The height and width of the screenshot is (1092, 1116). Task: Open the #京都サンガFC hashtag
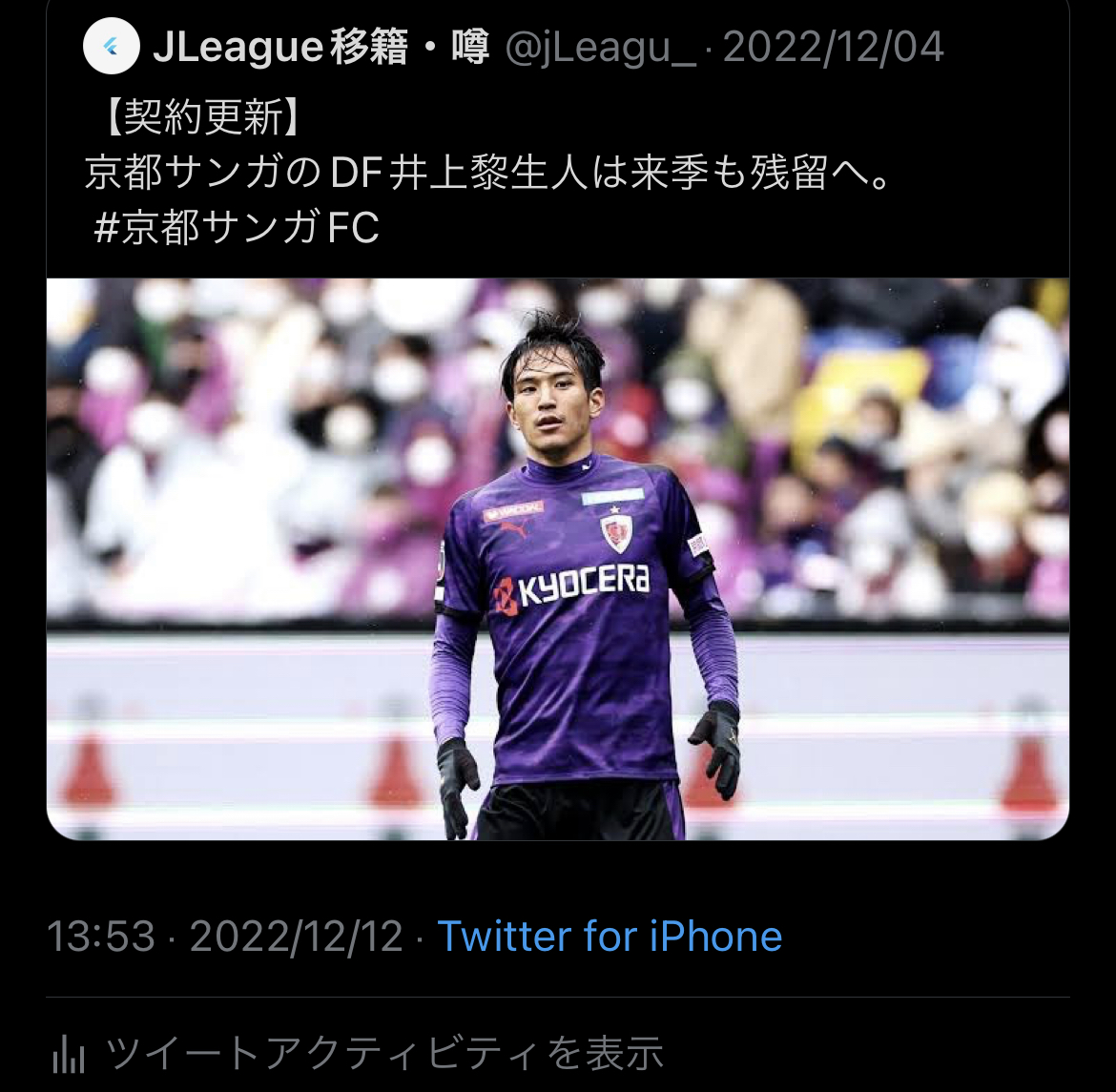[x=237, y=229]
